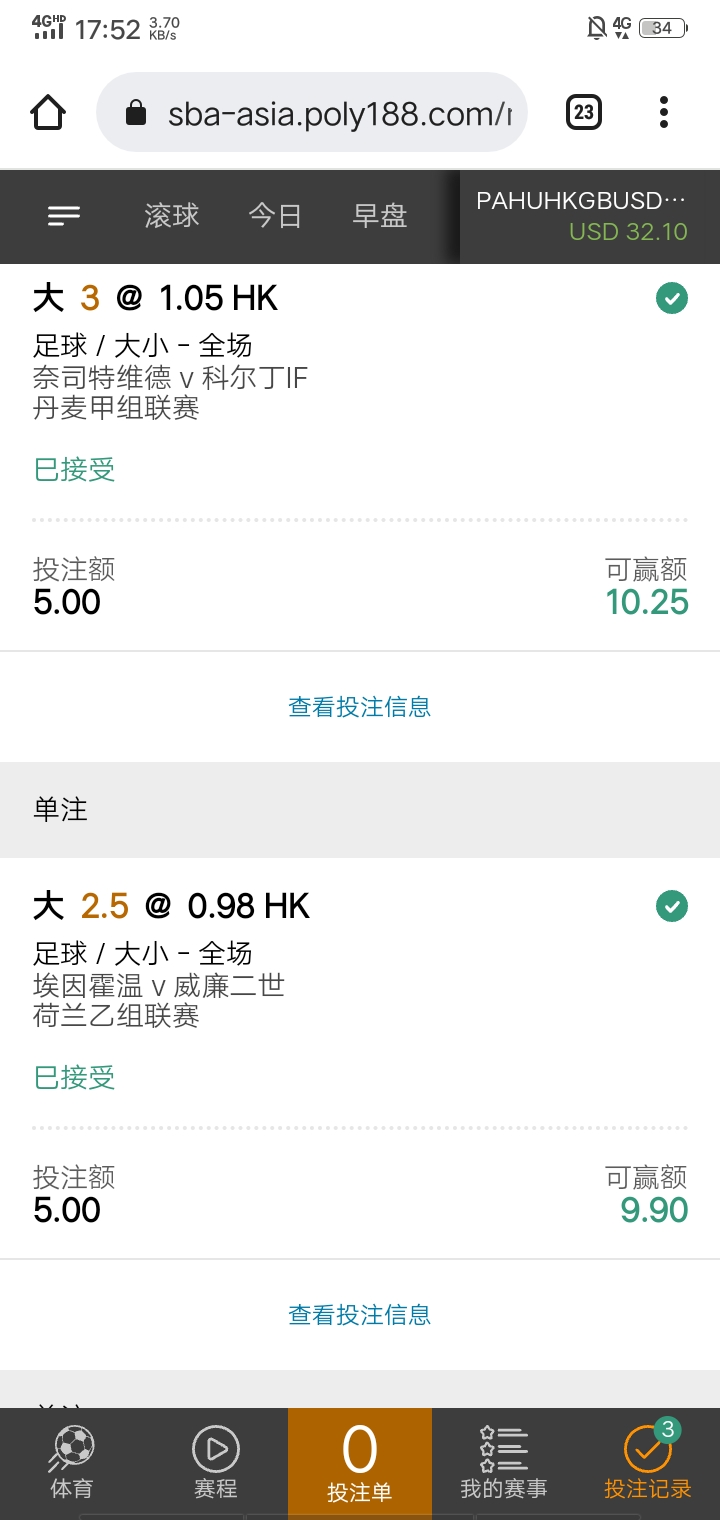The image size is (720, 1520).
Task: Open the 投注单 bet slip
Action: [x=360, y=1464]
